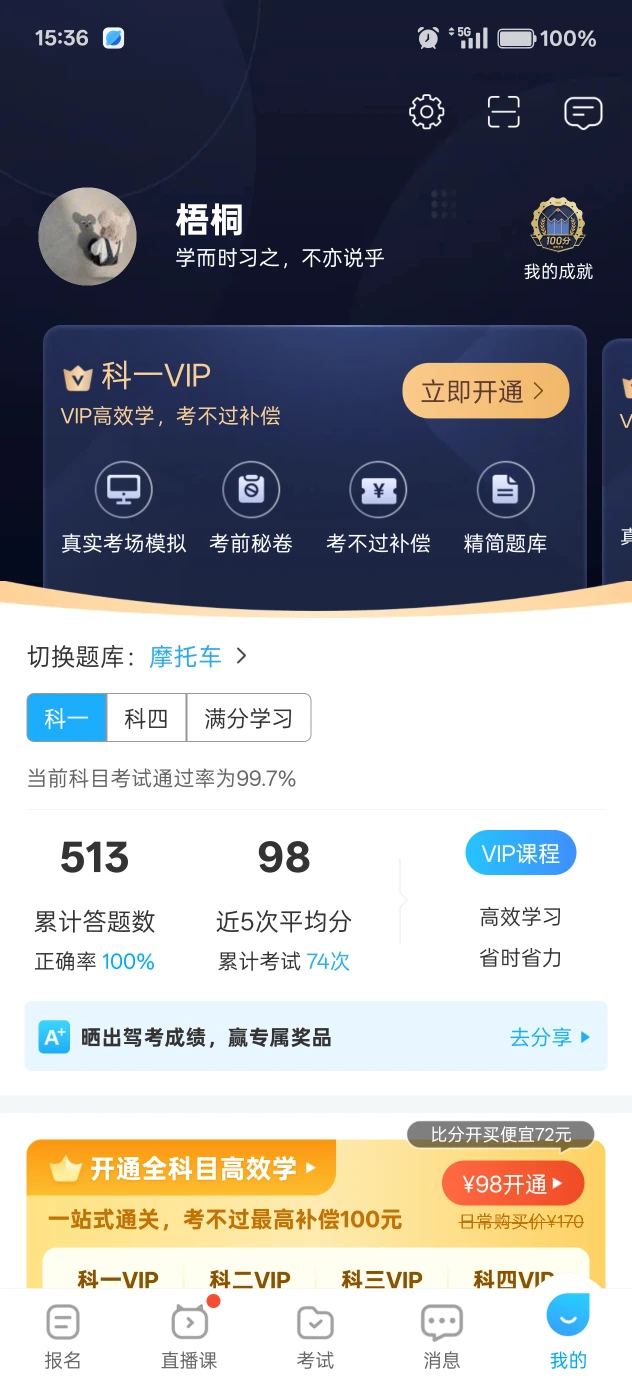The width and height of the screenshot is (632, 1390).
Task: Open the settings gear icon
Action: point(427,112)
